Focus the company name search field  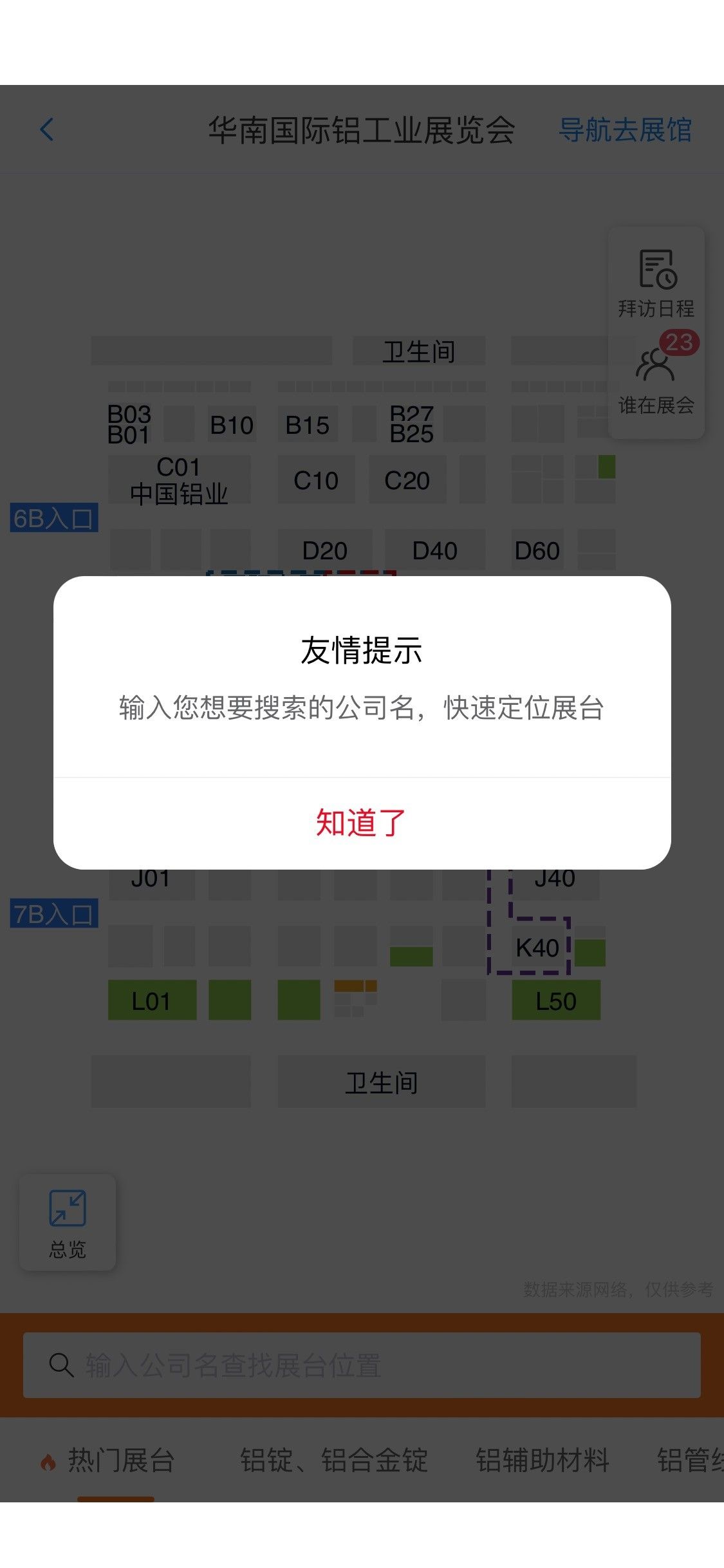362,1365
